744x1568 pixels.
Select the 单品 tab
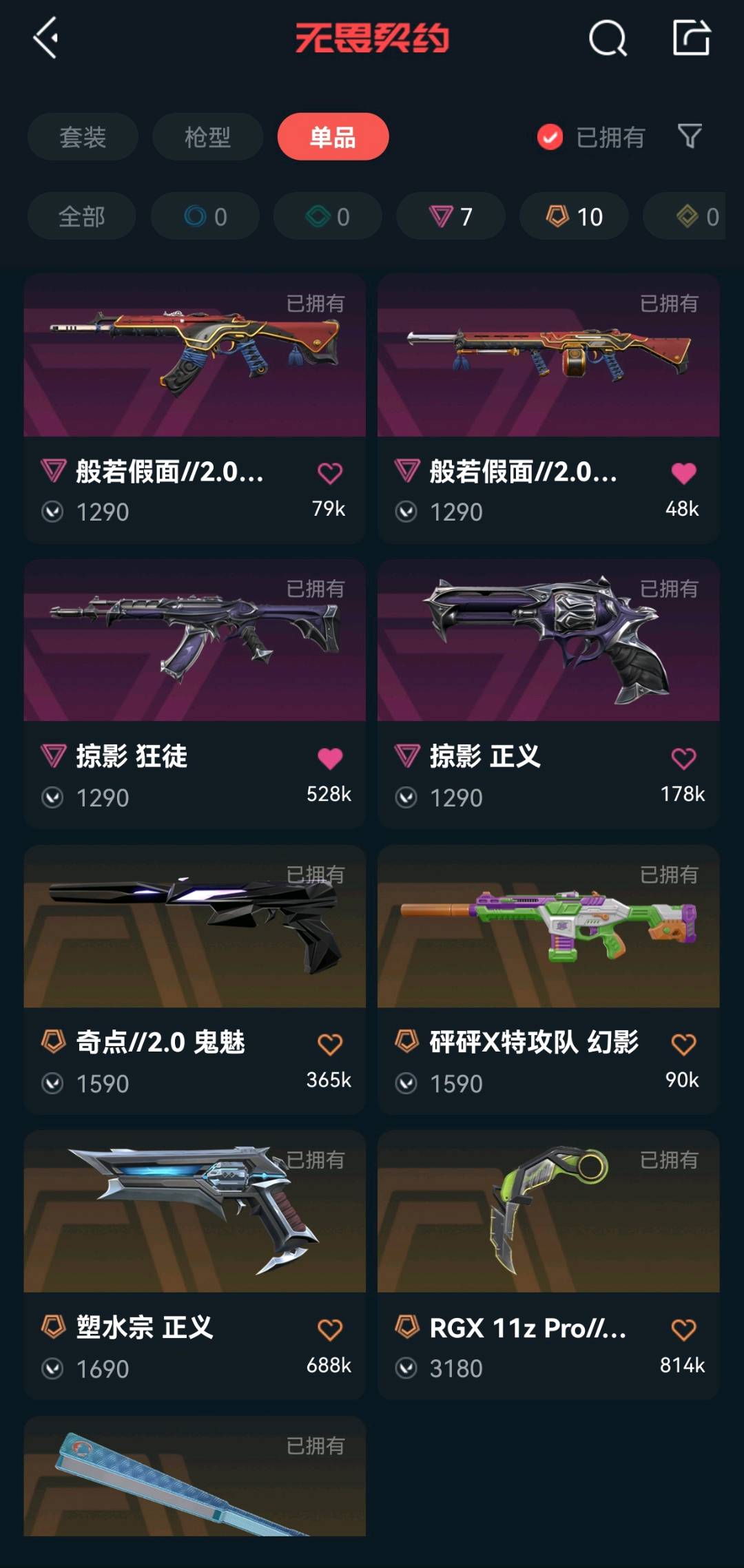pyautogui.click(x=333, y=137)
